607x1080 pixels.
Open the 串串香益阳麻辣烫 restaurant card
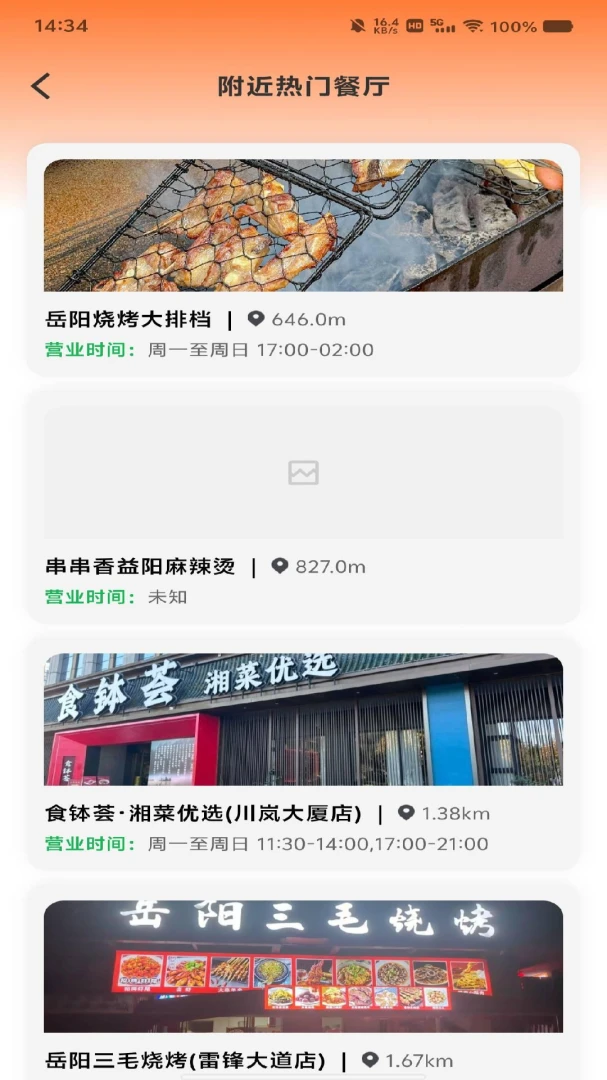pos(303,507)
